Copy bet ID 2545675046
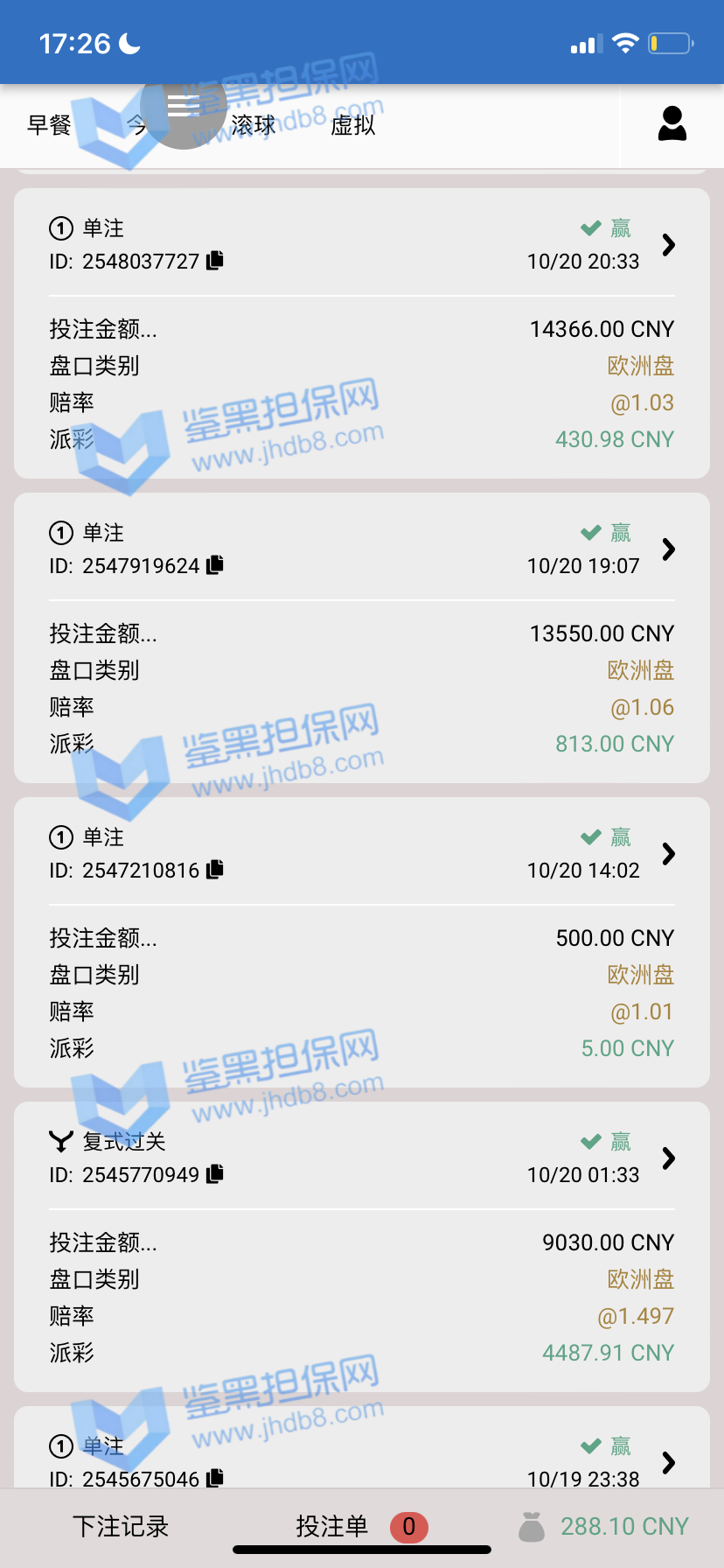This screenshot has height=1568, width=724. (215, 1478)
